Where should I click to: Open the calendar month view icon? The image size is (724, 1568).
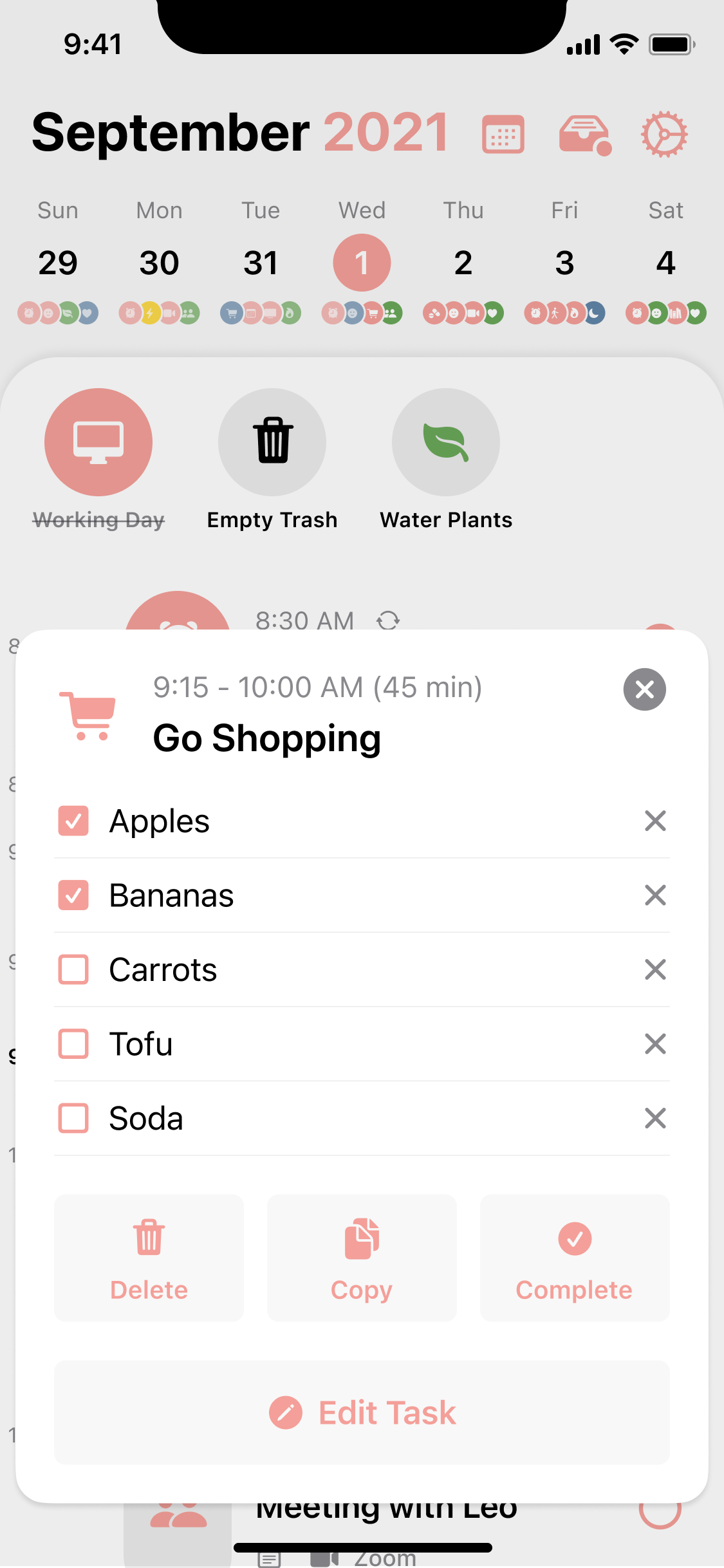tap(503, 135)
